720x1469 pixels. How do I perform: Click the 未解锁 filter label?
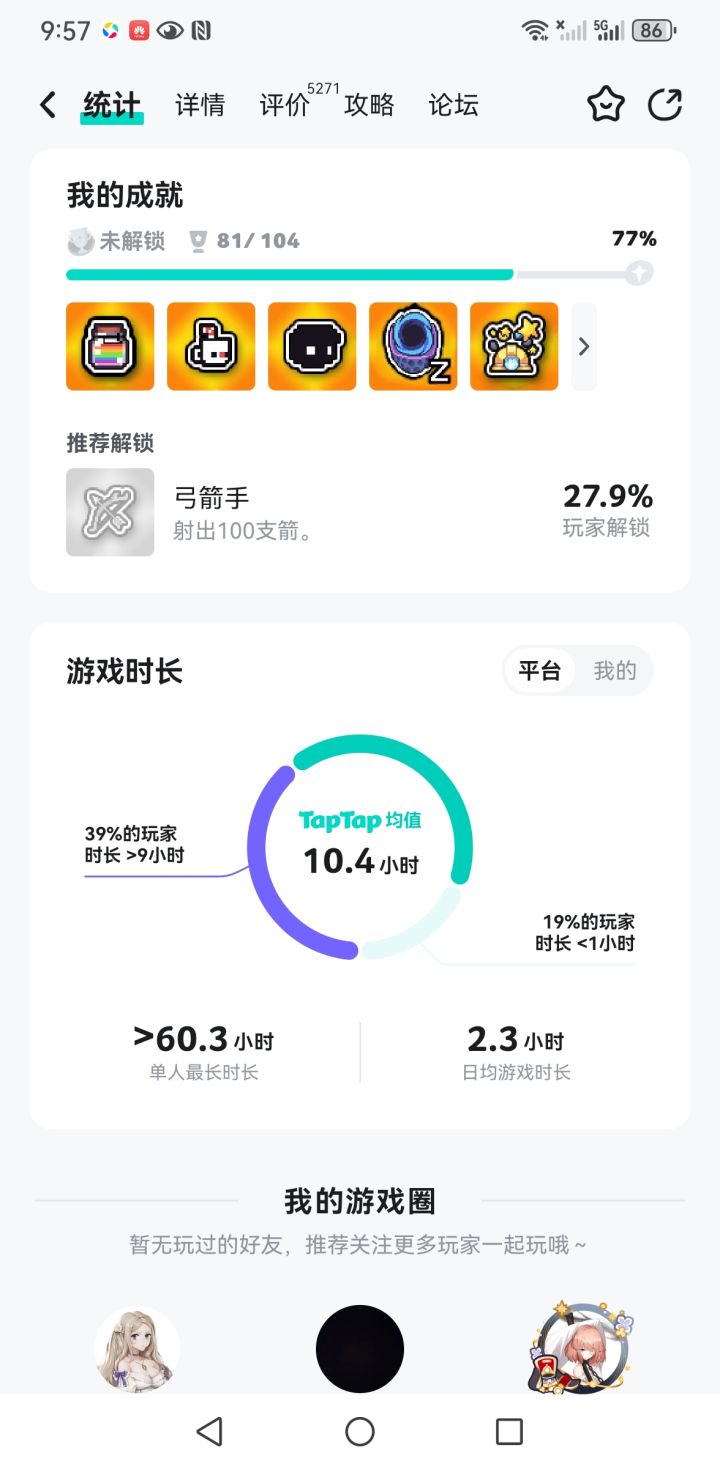[117, 240]
